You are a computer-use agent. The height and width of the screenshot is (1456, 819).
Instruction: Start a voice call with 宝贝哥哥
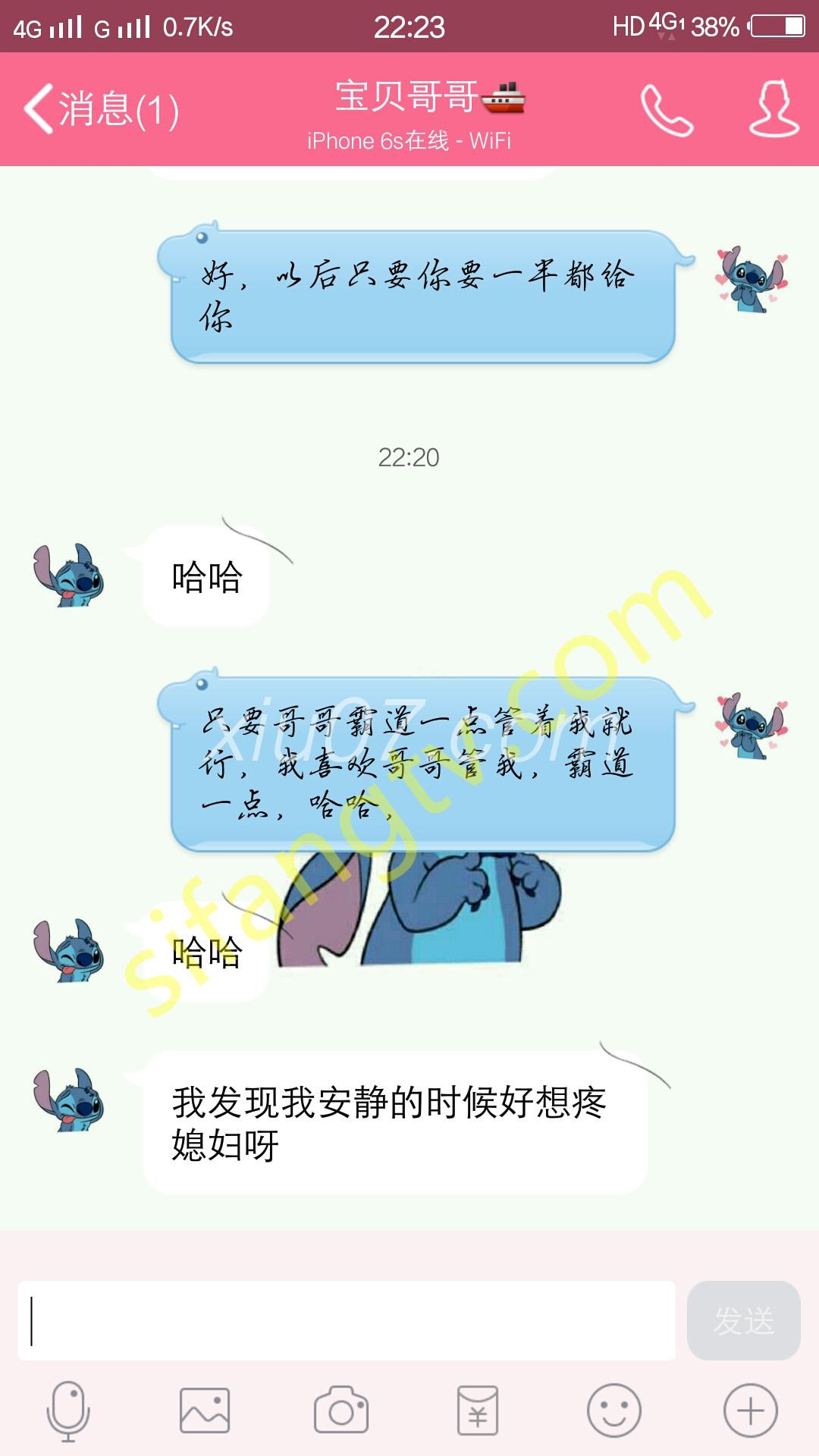667,111
